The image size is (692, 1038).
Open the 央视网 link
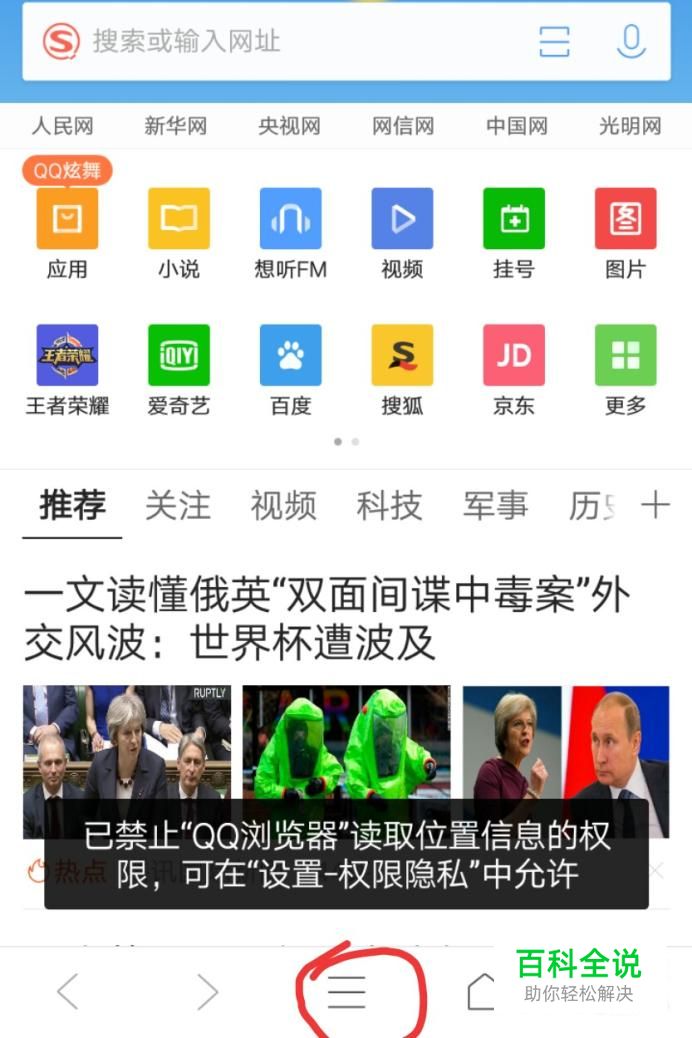click(289, 126)
